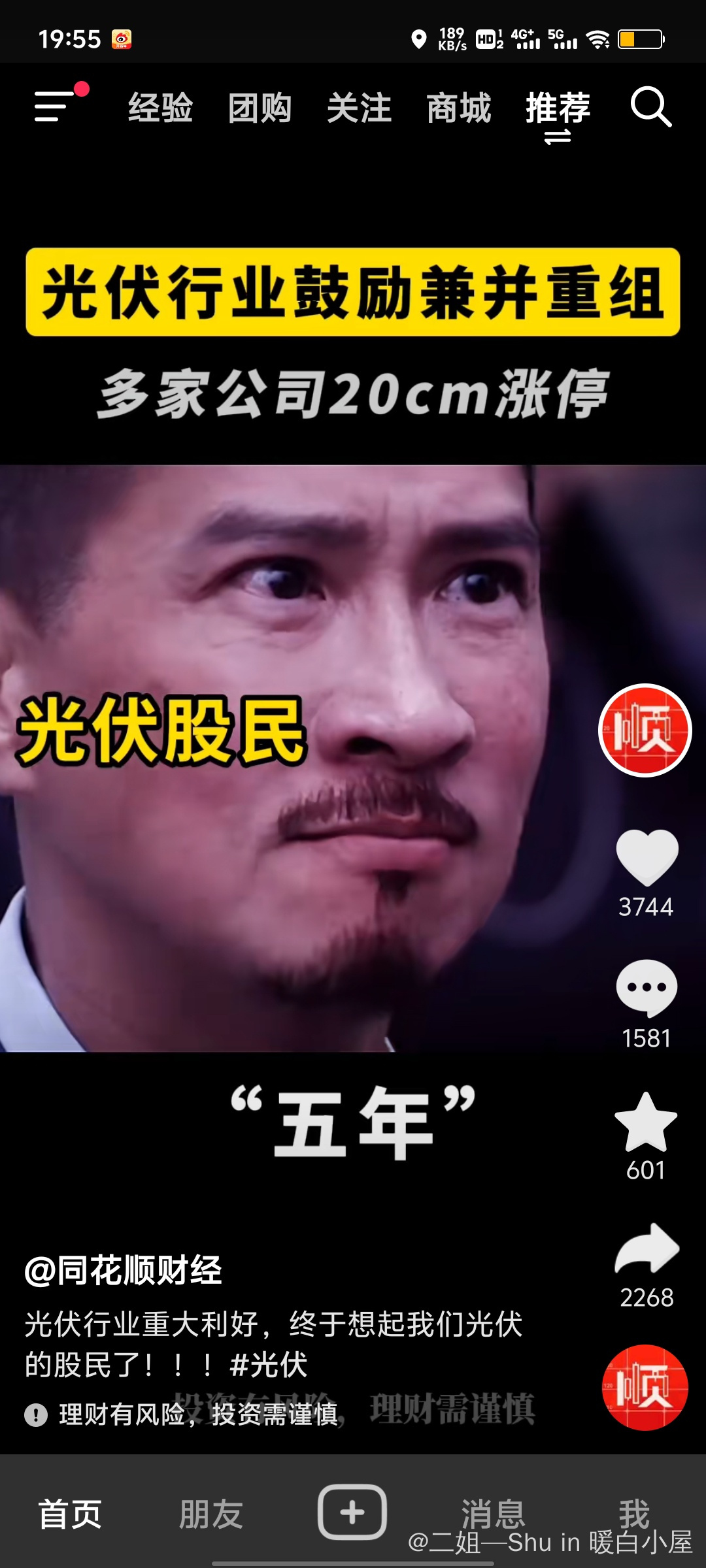The height and width of the screenshot is (1568, 706).
Task: Open the search icon
Action: 650,106
